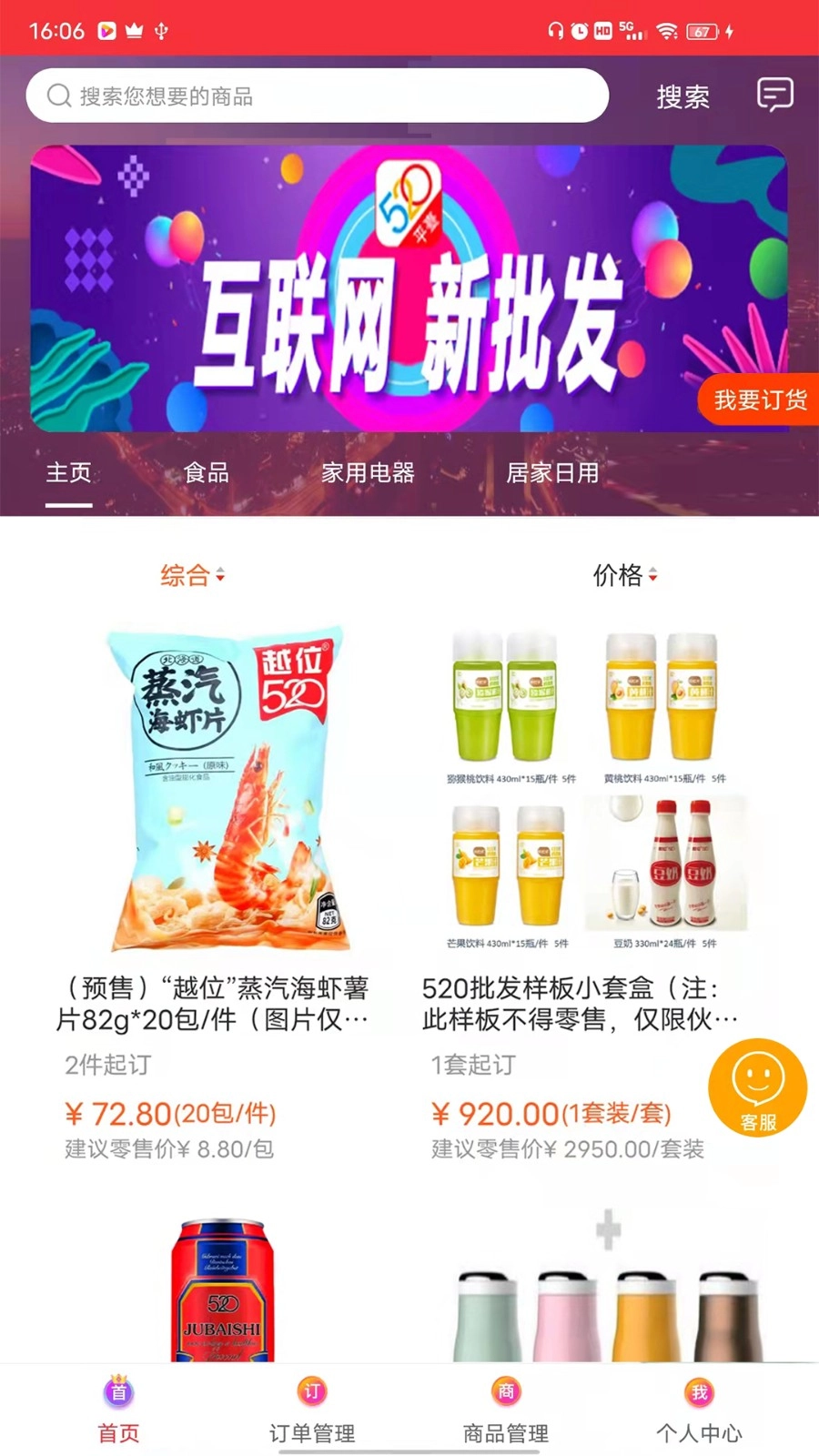This screenshot has width=819, height=1456.
Task: Switch to the 食品 category tab
Action: pos(207,473)
